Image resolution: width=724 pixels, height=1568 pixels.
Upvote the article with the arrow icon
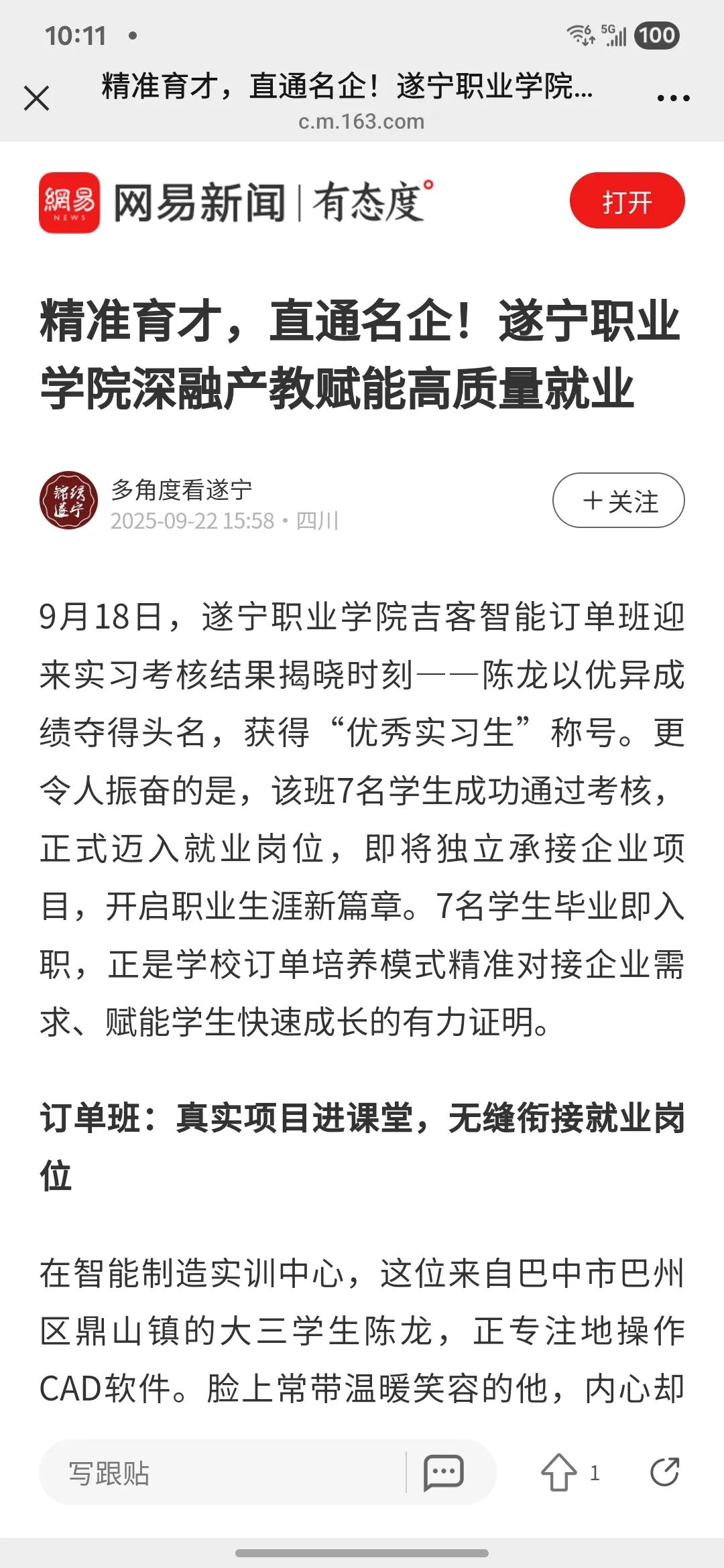click(559, 1473)
